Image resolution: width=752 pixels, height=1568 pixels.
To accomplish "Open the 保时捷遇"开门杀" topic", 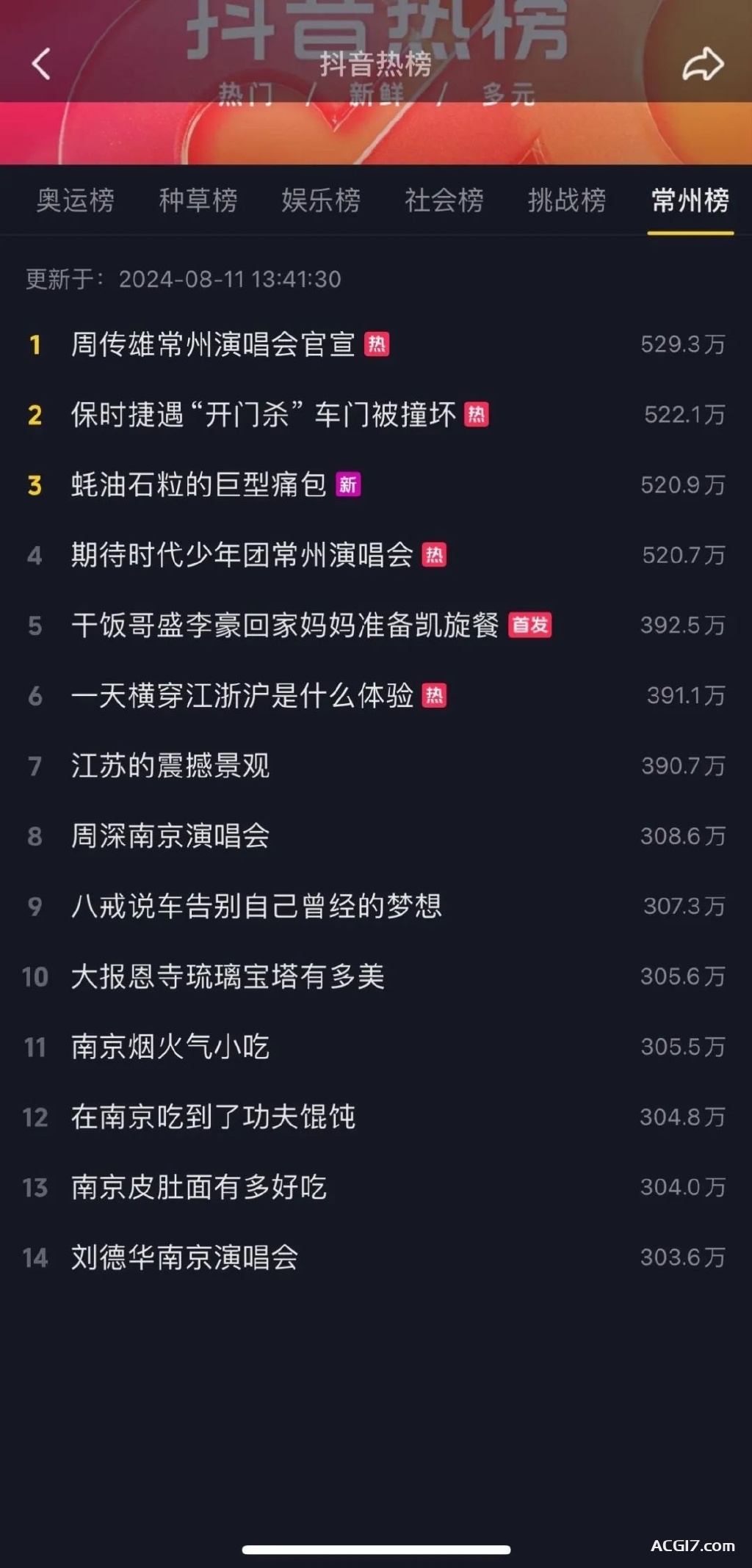I will tap(376, 415).
